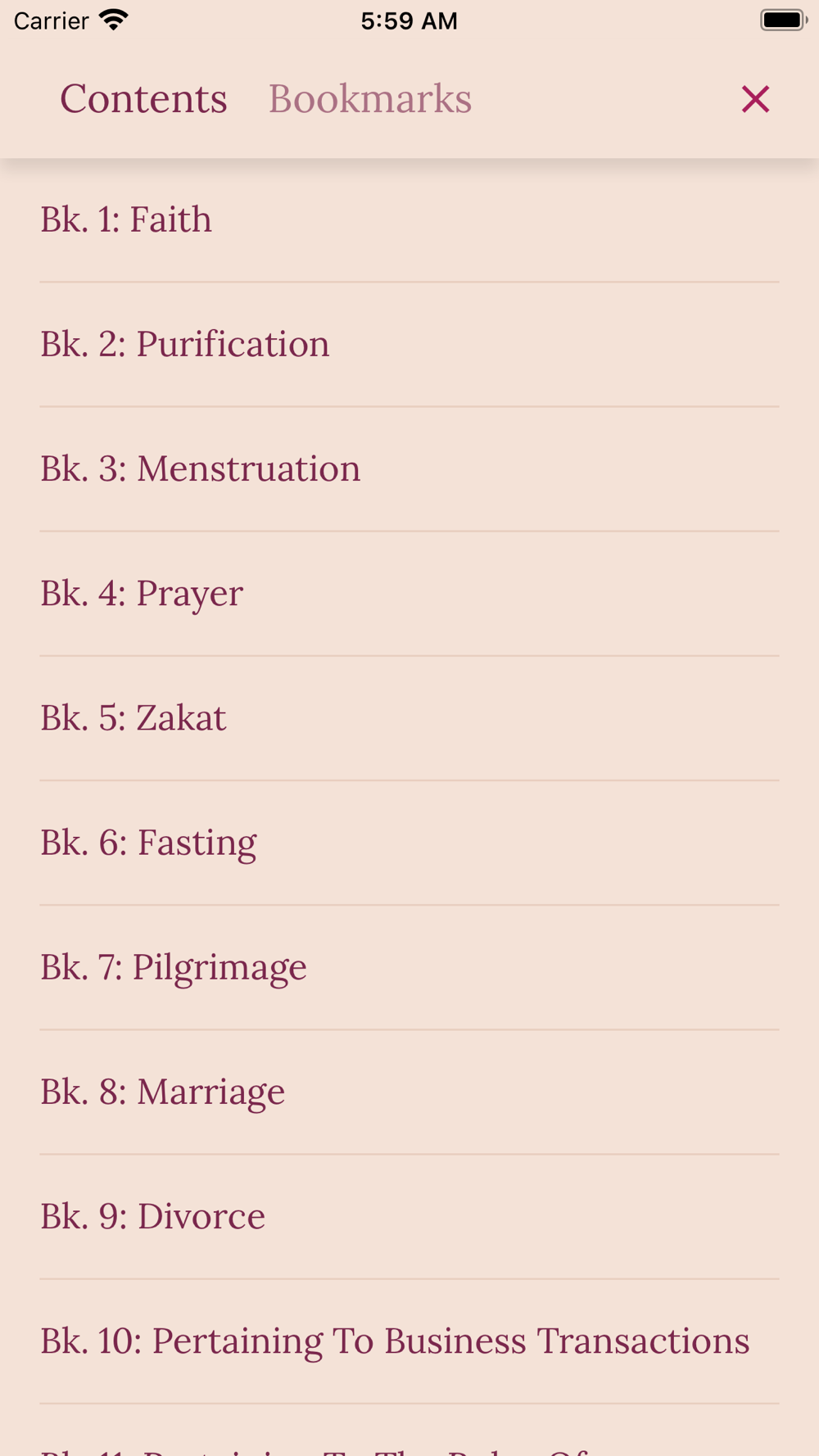Open Bk. 10: Pertaining To Business Transactions
Image resolution: width=819 pixels, height=1456 pixels.
[409, 1341]
